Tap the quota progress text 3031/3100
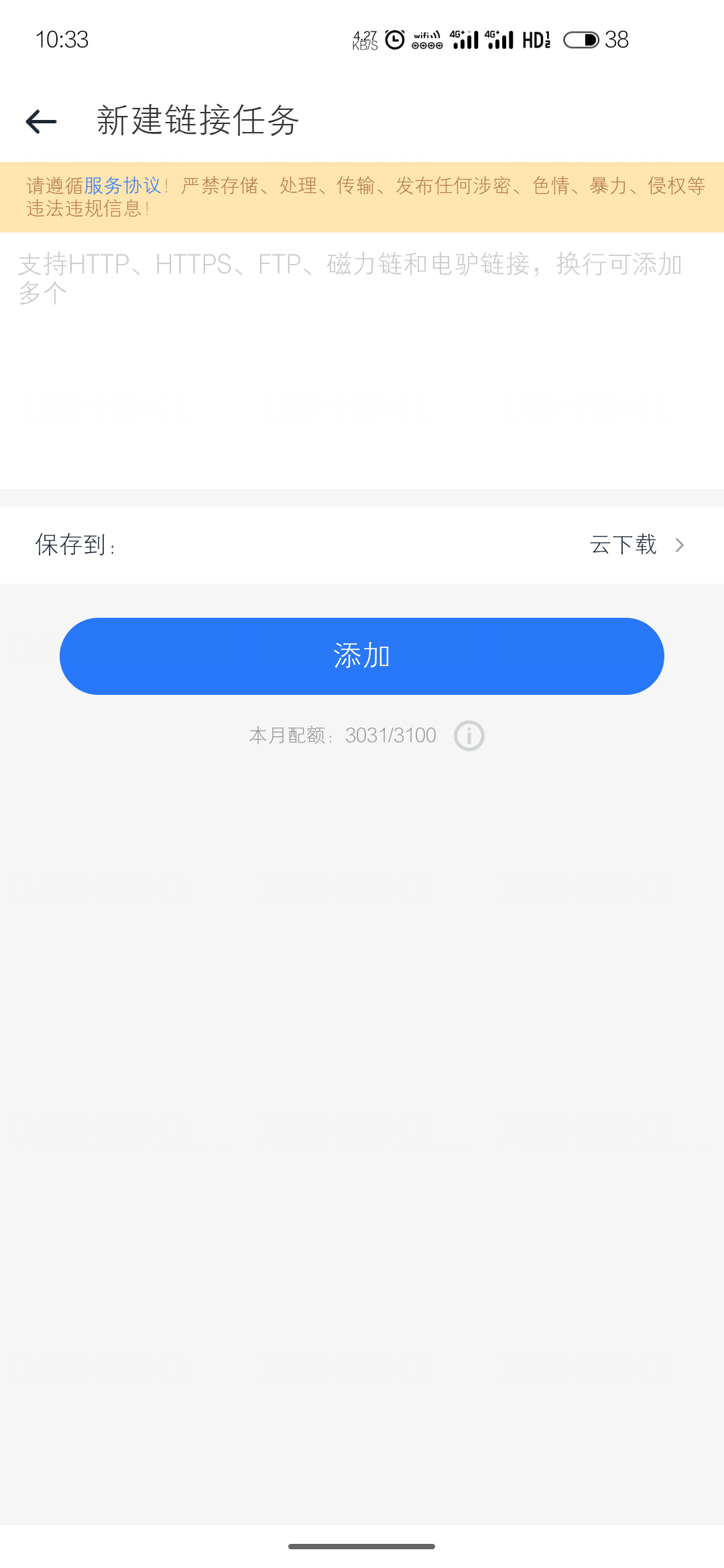724x1568 pixels. 390,735
